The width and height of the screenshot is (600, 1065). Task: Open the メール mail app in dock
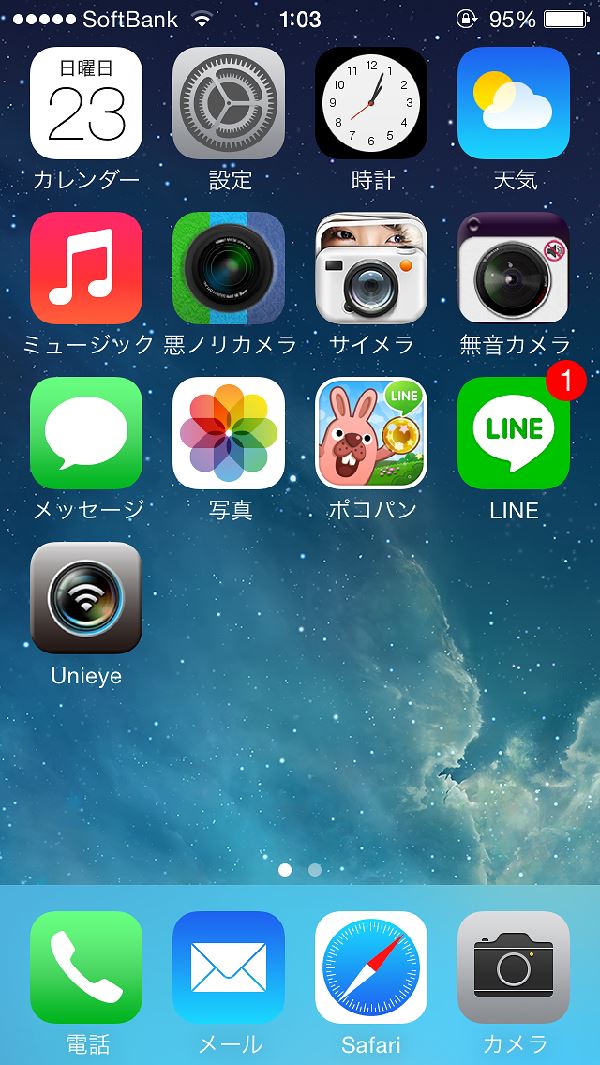tap(229, 967)
